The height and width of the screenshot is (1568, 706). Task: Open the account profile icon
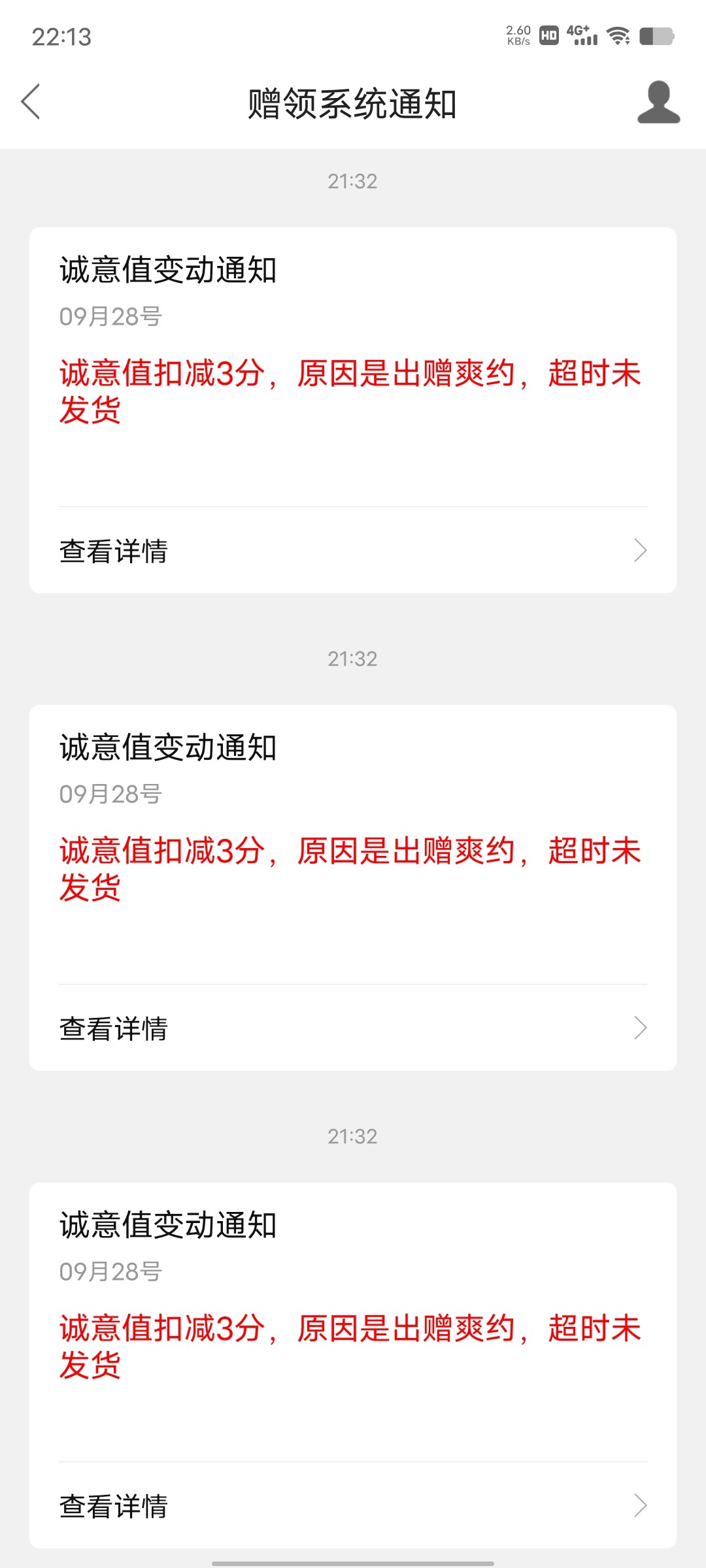point(658,103)
